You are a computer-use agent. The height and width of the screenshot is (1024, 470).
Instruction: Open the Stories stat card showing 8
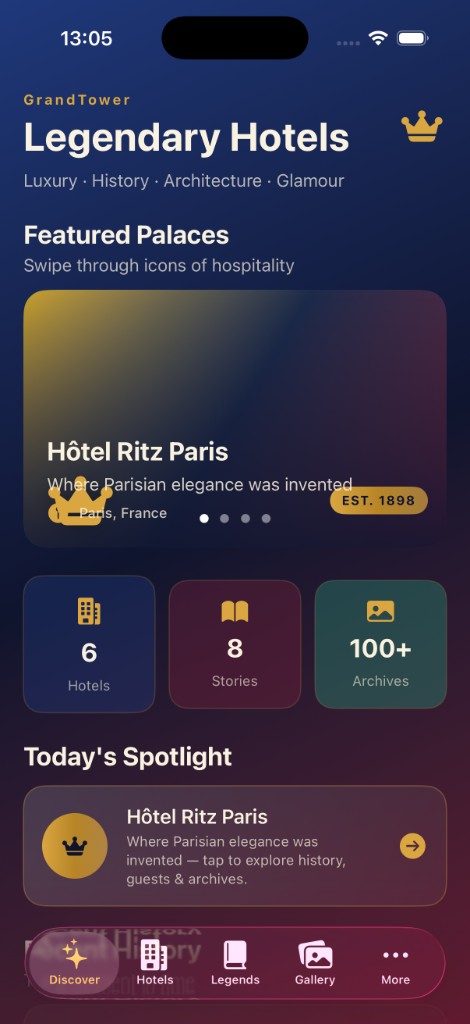pos(235,644)
